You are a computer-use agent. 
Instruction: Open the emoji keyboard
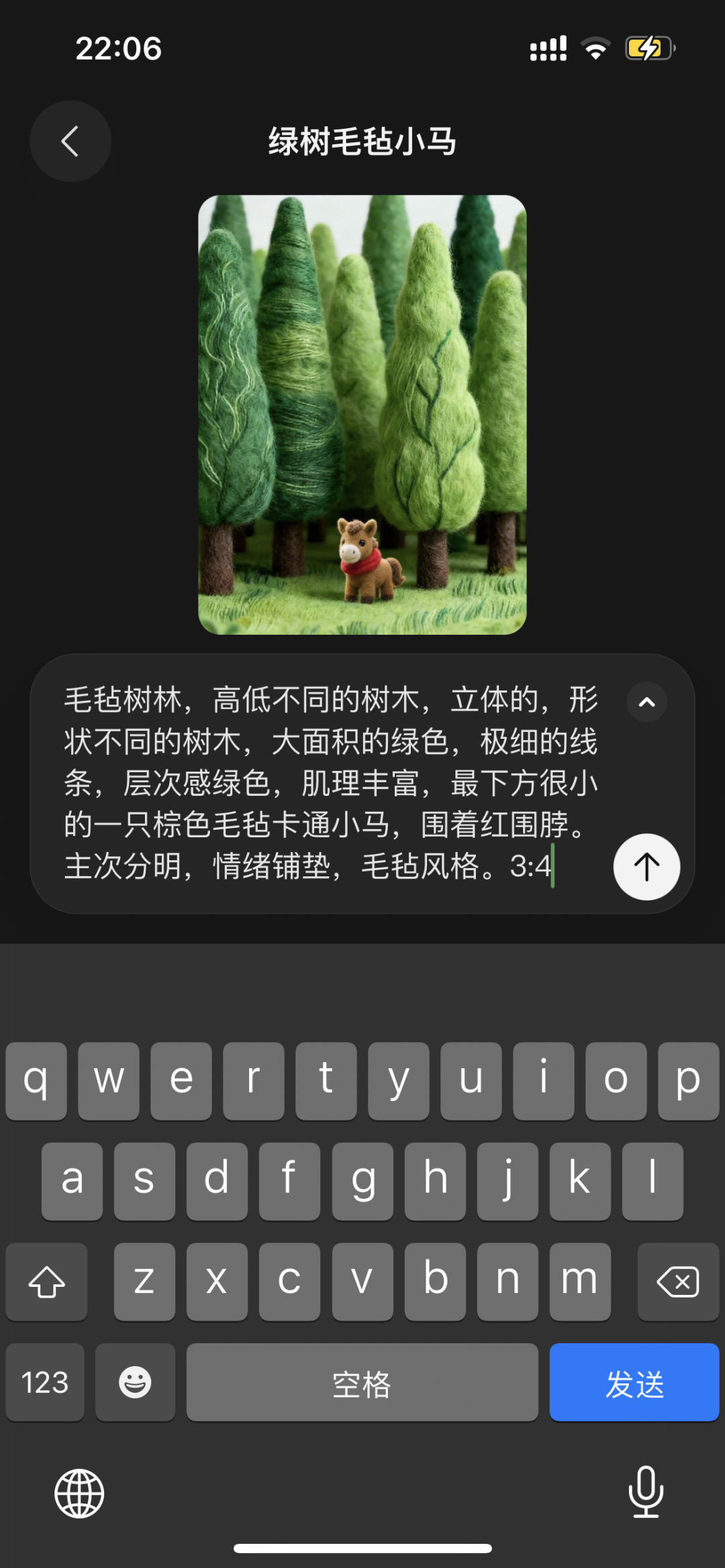[x=135, y=1382]
